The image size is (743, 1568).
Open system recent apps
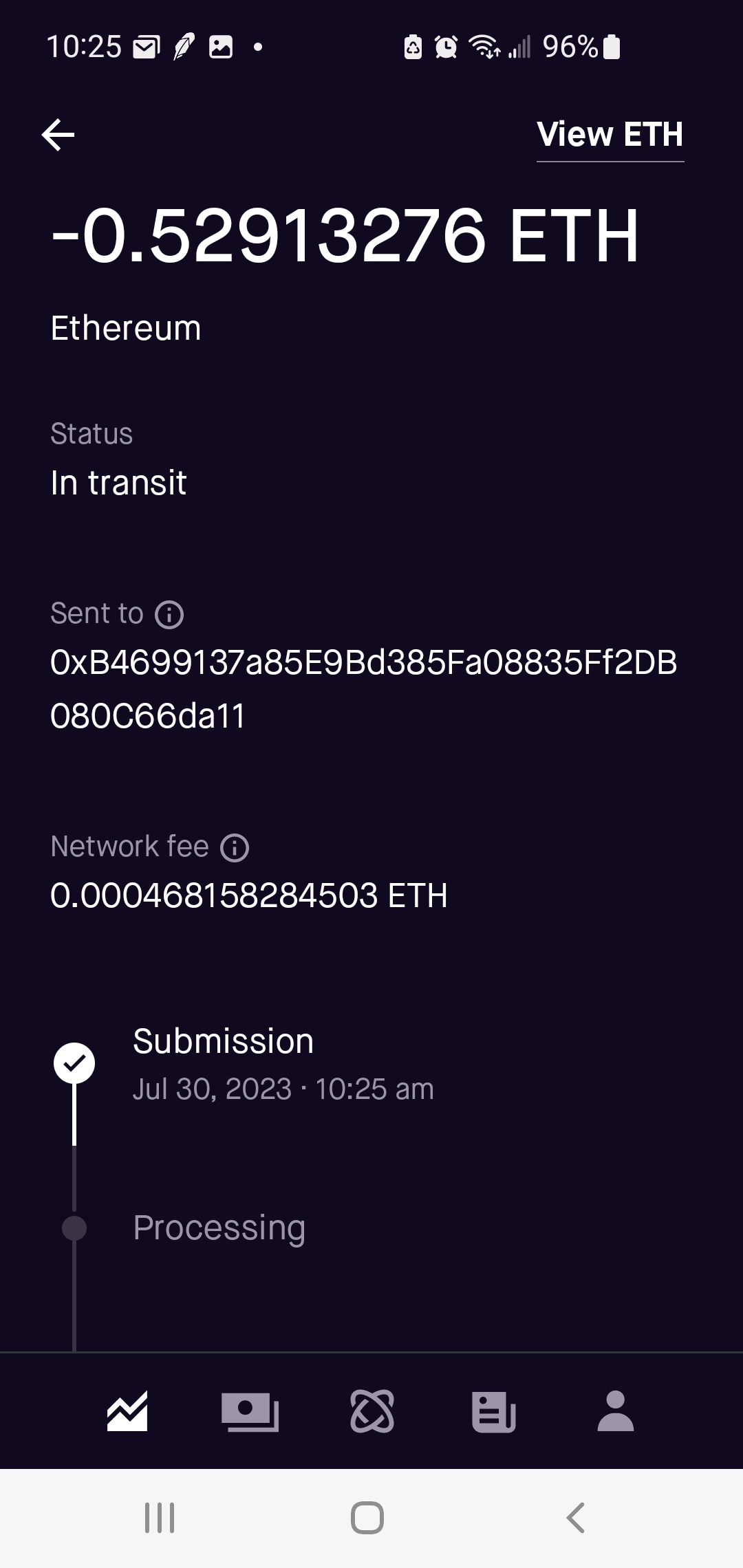click(x=160, y=1517)
